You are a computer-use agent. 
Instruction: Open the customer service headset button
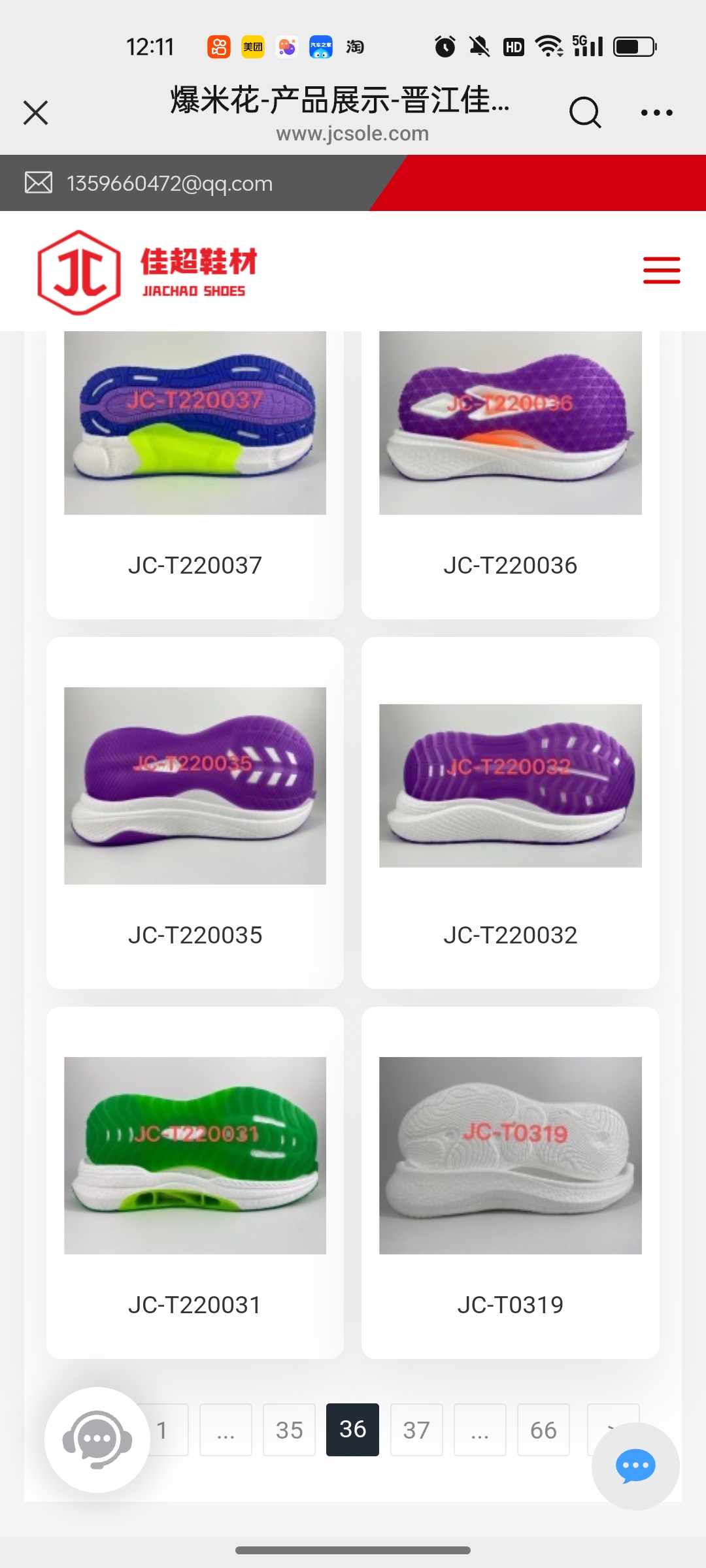(97, 1440)
